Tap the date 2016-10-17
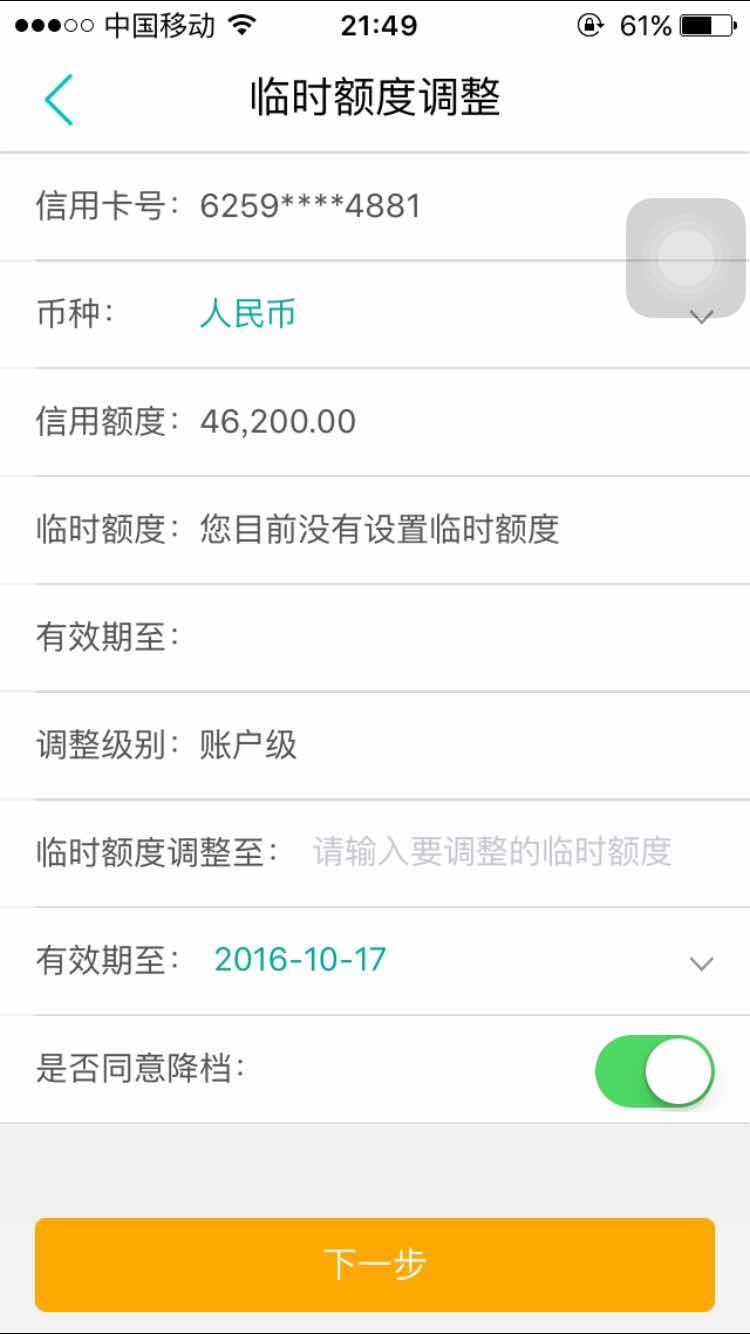Screen dimensions: 750x1334 tap(301, 959)
